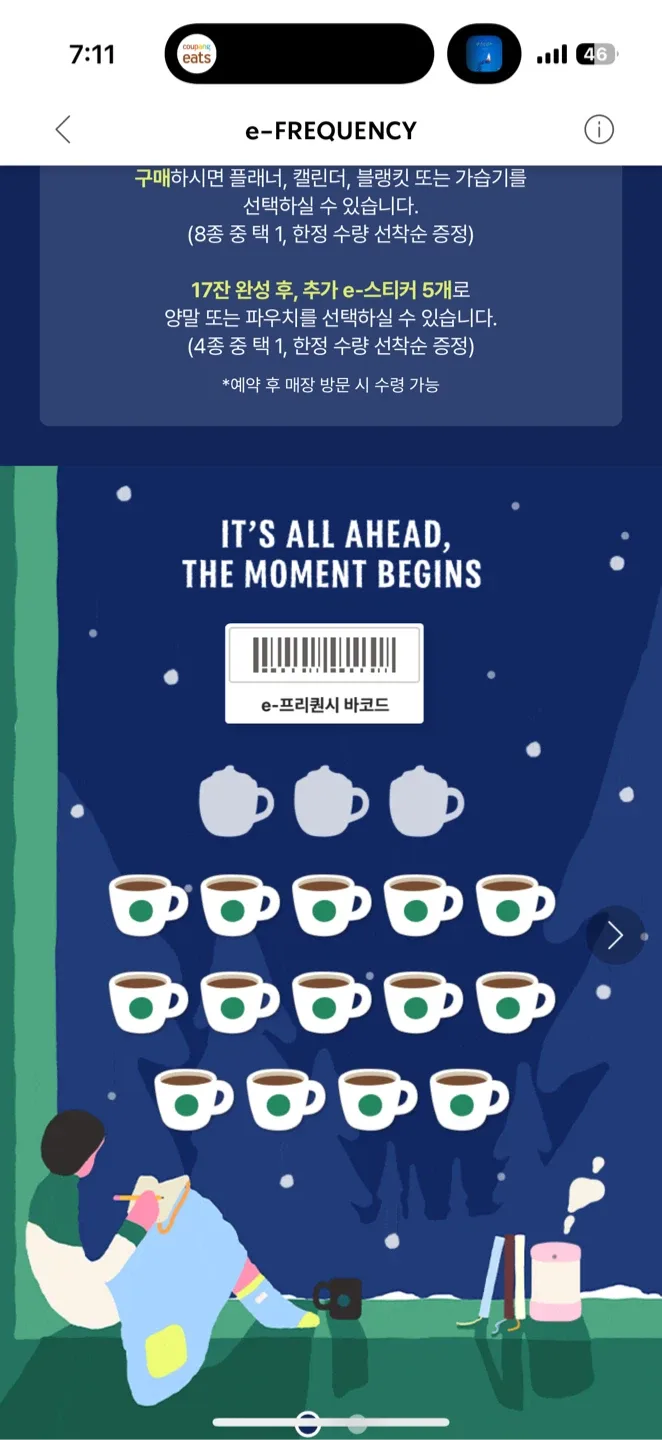Open the e-프리퀀시 바코드 button
This screenshot has width=662, height=1440.
(324, 673)
